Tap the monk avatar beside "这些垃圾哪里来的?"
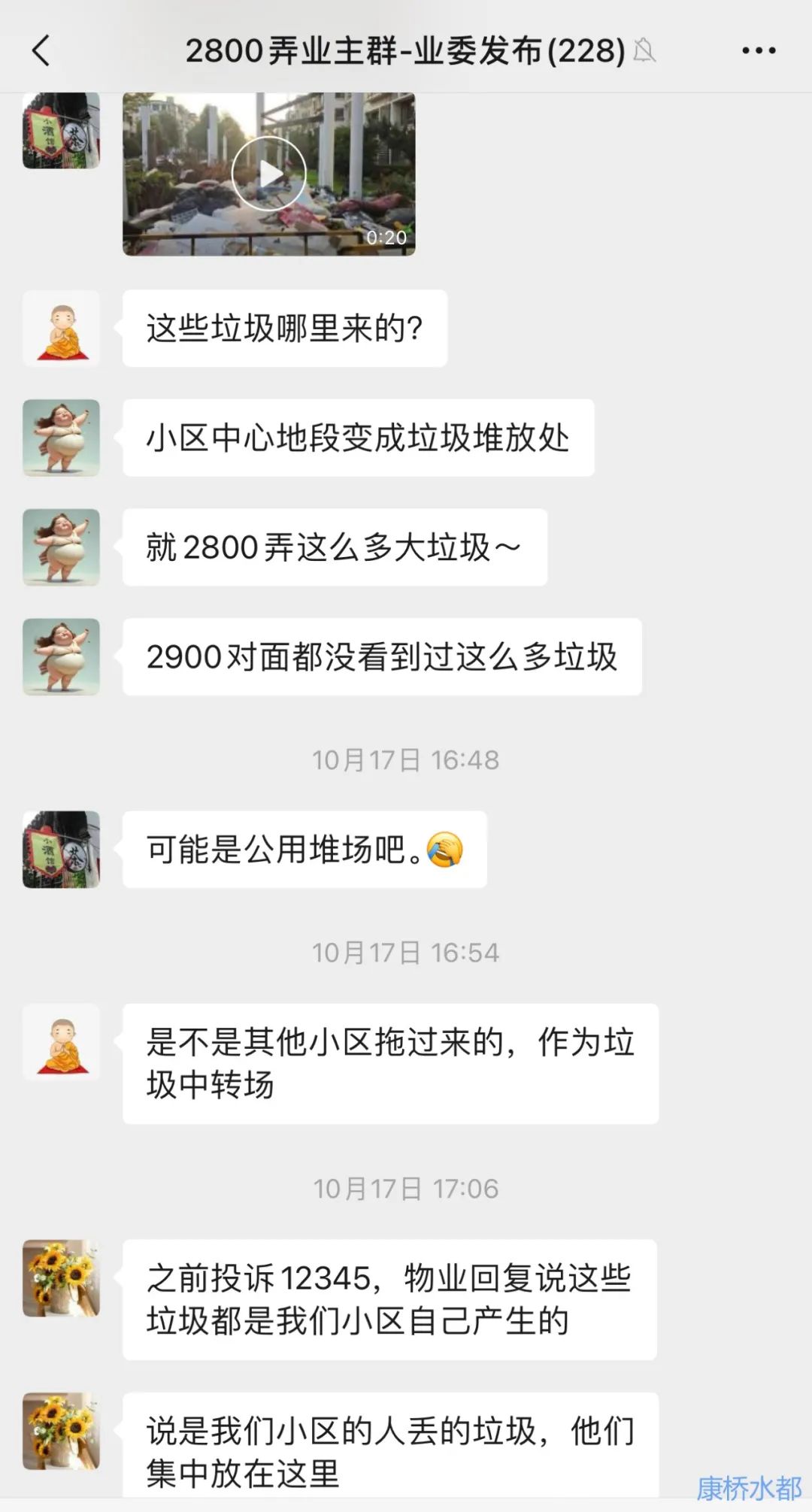 click(x=61, y=329)
